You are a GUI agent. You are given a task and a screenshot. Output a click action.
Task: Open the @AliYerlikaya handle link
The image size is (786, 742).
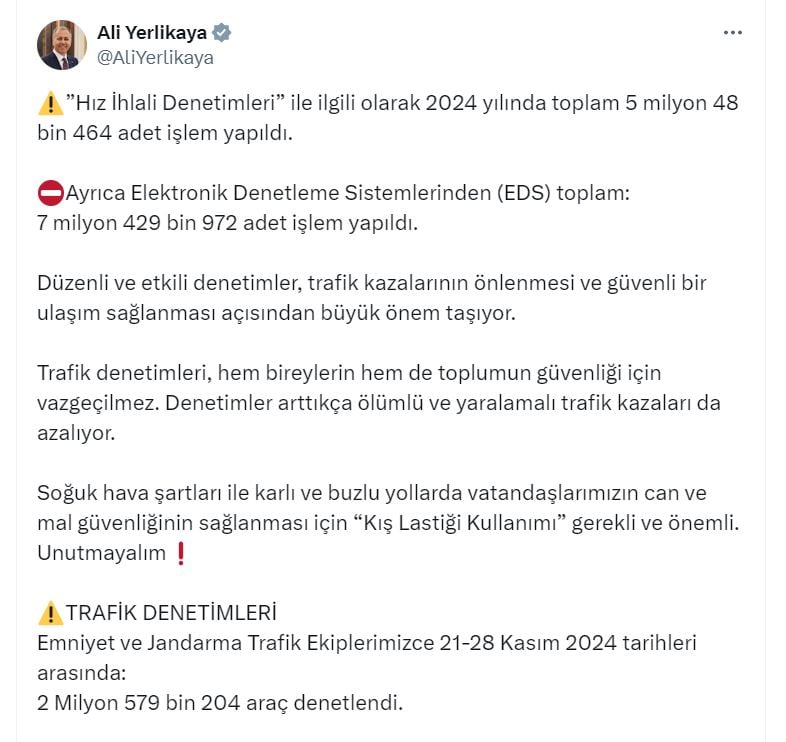tap(155, 58)
